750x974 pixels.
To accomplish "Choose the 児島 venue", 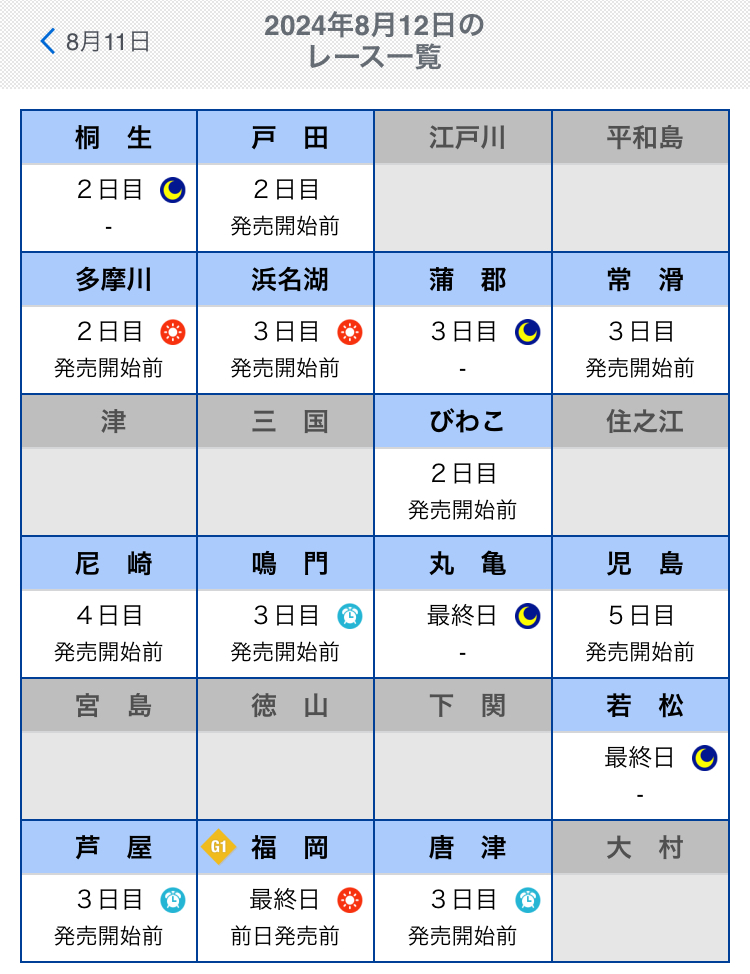I will 640,607.
